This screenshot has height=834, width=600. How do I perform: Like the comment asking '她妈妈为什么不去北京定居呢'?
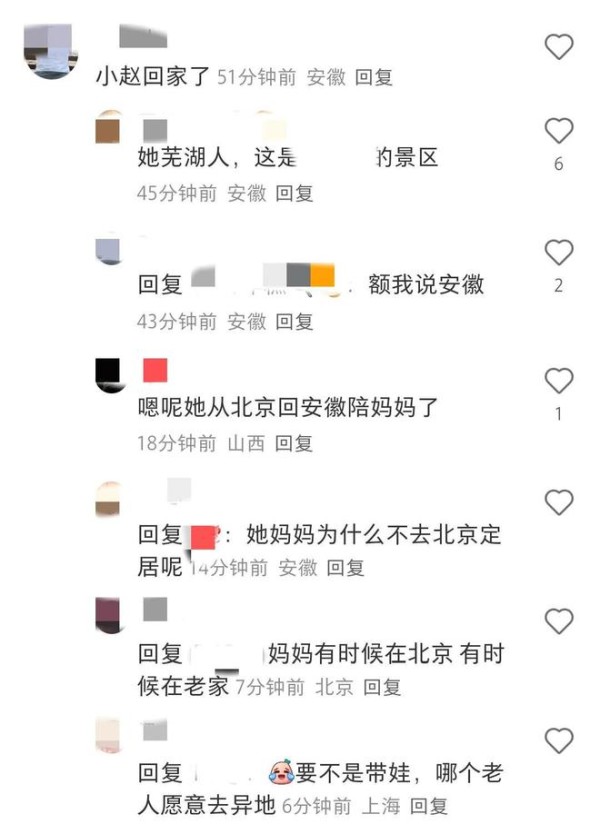(x=558, y=502)
